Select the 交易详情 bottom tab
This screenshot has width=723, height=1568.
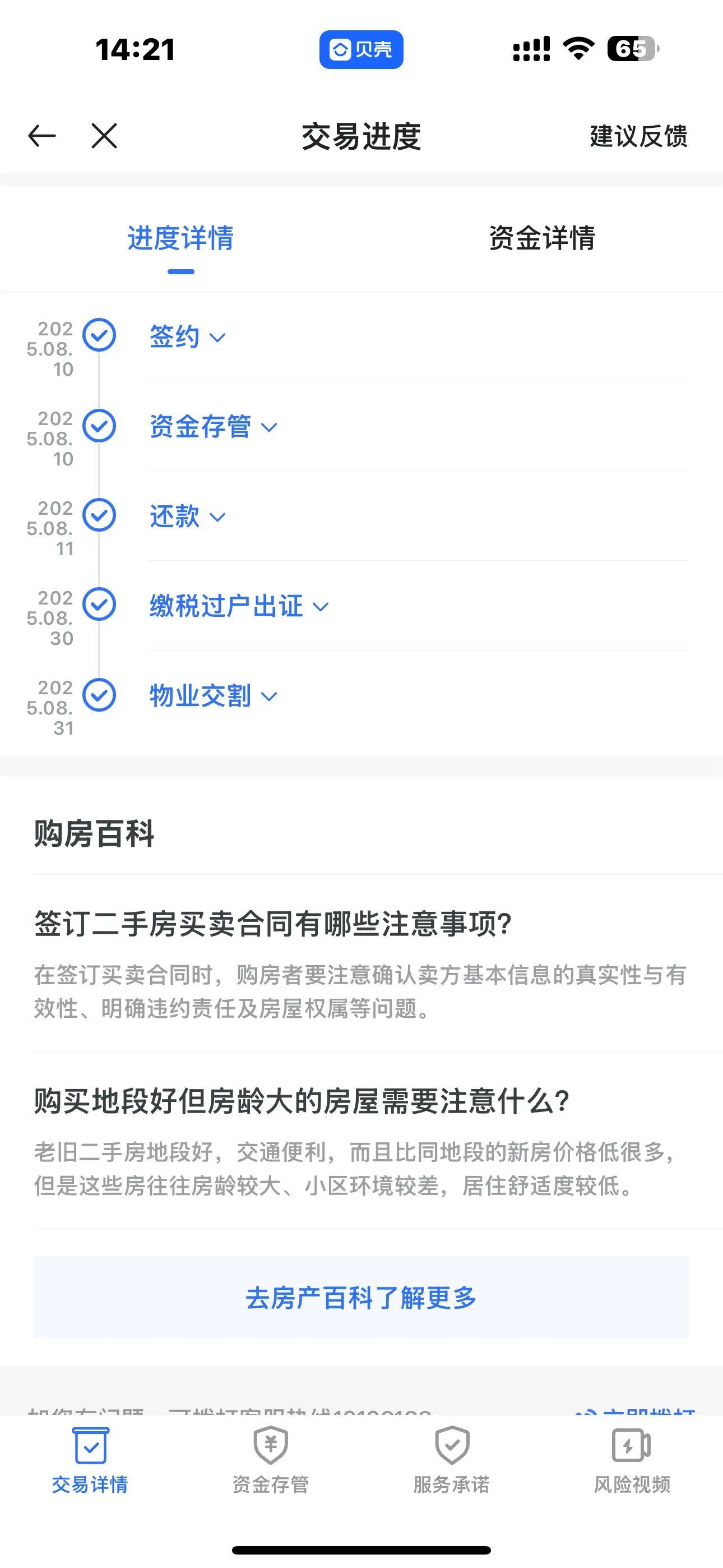(x=90, y=1461)
